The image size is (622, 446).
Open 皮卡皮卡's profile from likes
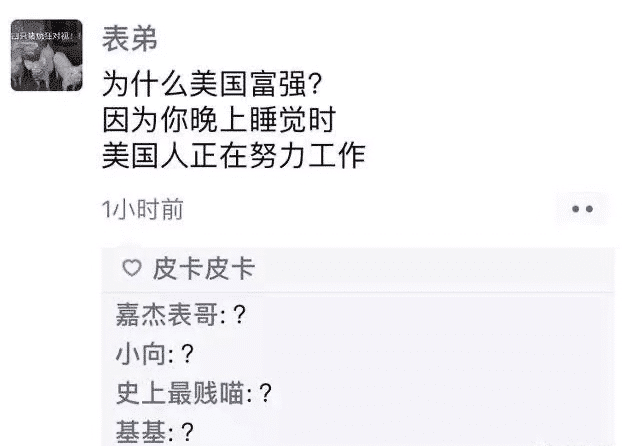coord(203,268)
